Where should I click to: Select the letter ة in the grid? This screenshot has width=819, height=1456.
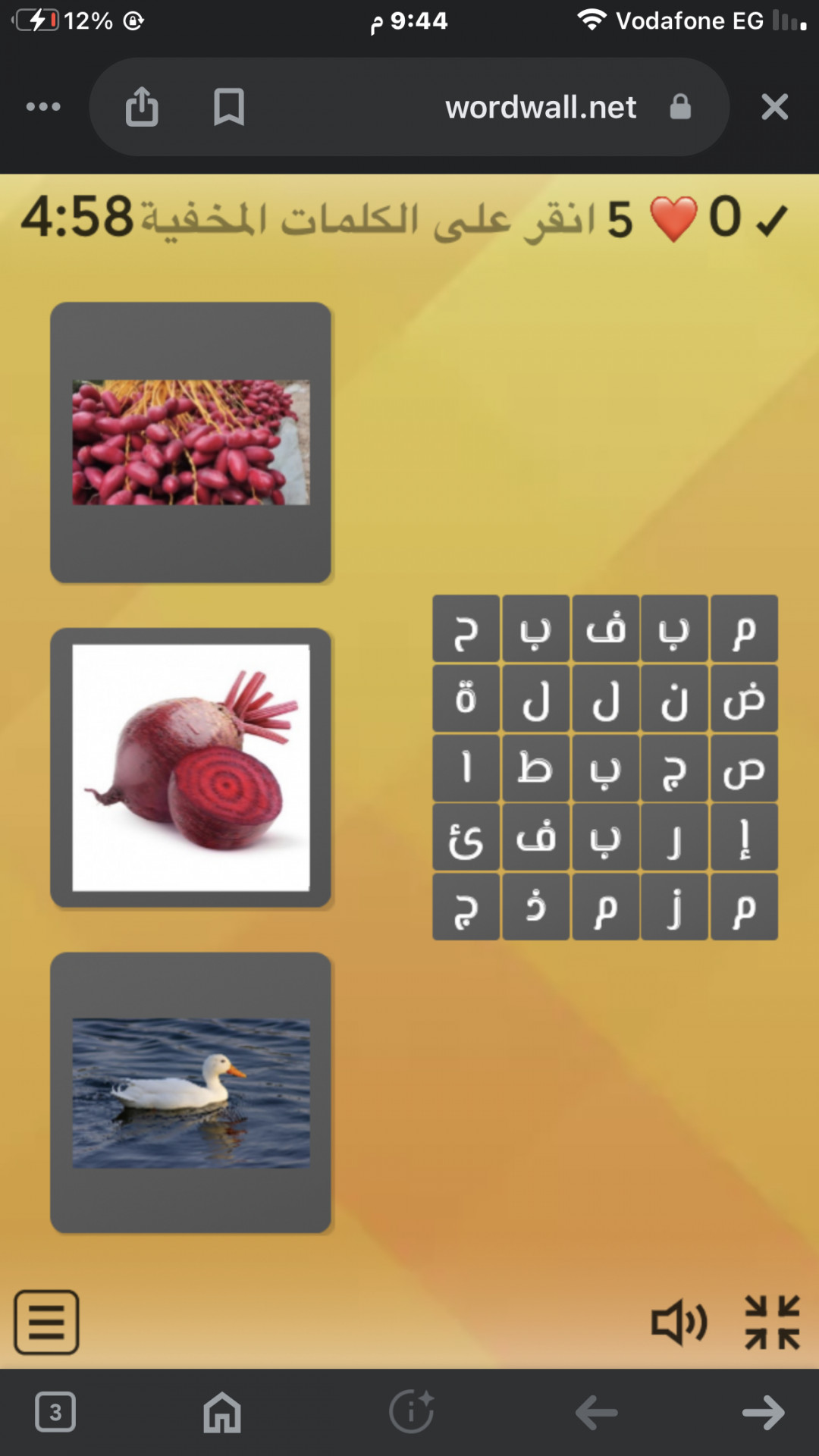[466, 698]
